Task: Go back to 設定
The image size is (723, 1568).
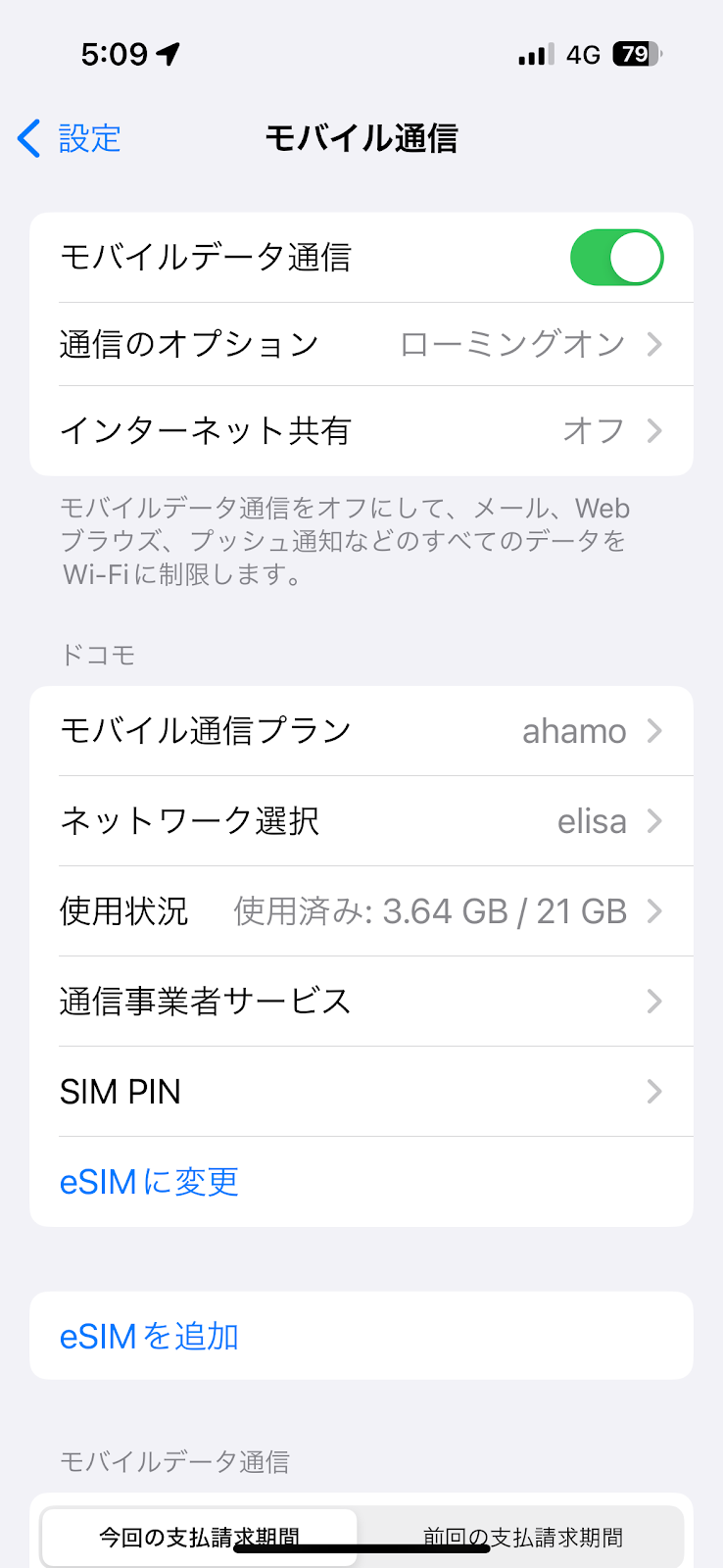Action: tap(70, 138)
